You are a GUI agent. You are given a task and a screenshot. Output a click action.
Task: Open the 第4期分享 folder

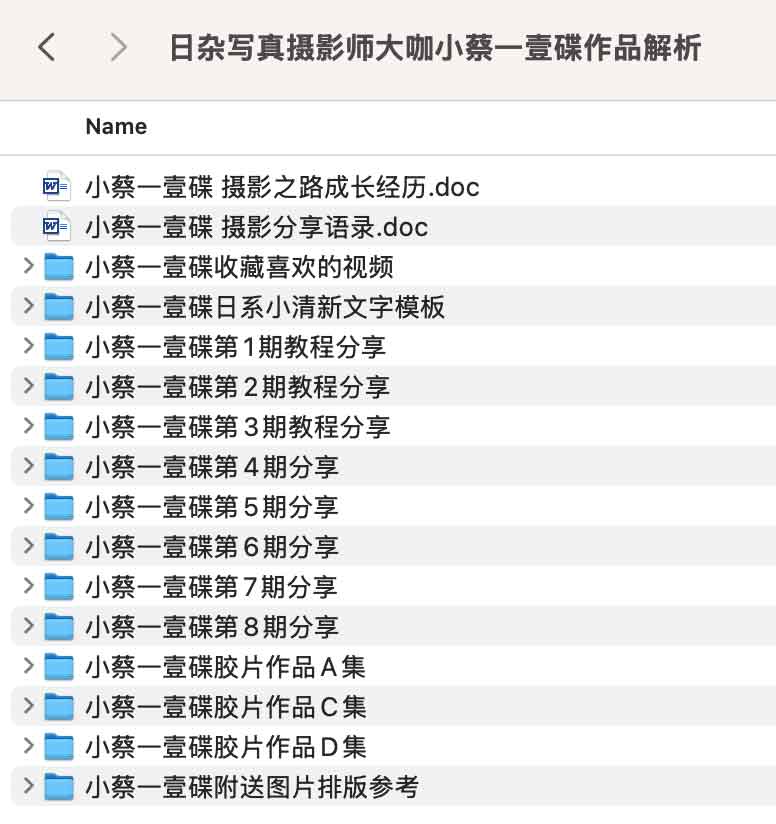click(211, 467)
